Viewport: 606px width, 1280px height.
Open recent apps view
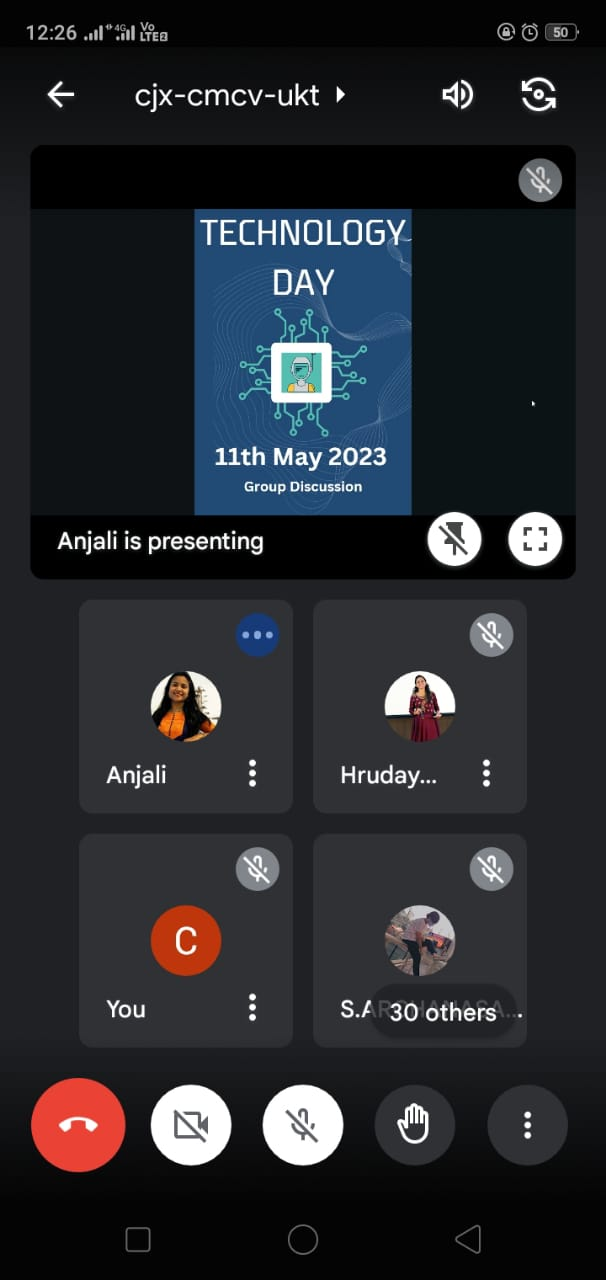tap(138, 1240)
